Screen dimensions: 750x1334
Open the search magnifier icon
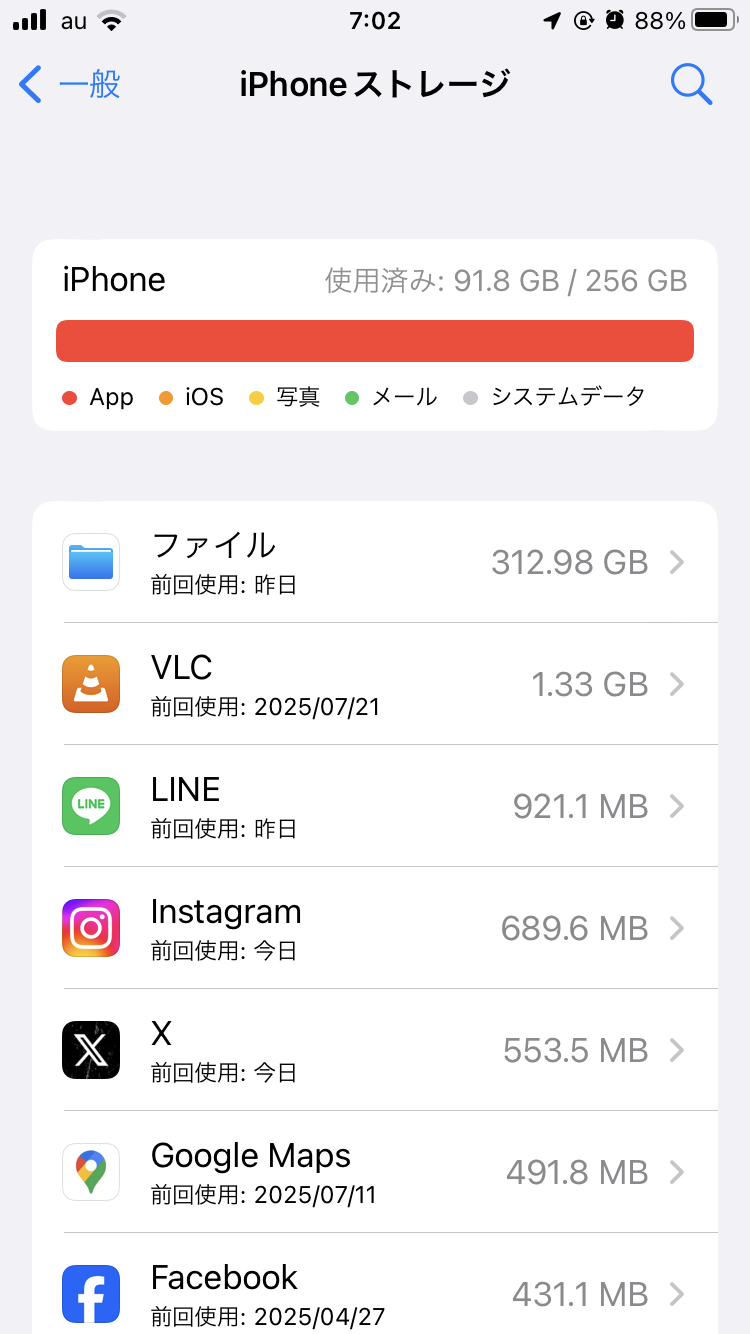click(690, 85)
